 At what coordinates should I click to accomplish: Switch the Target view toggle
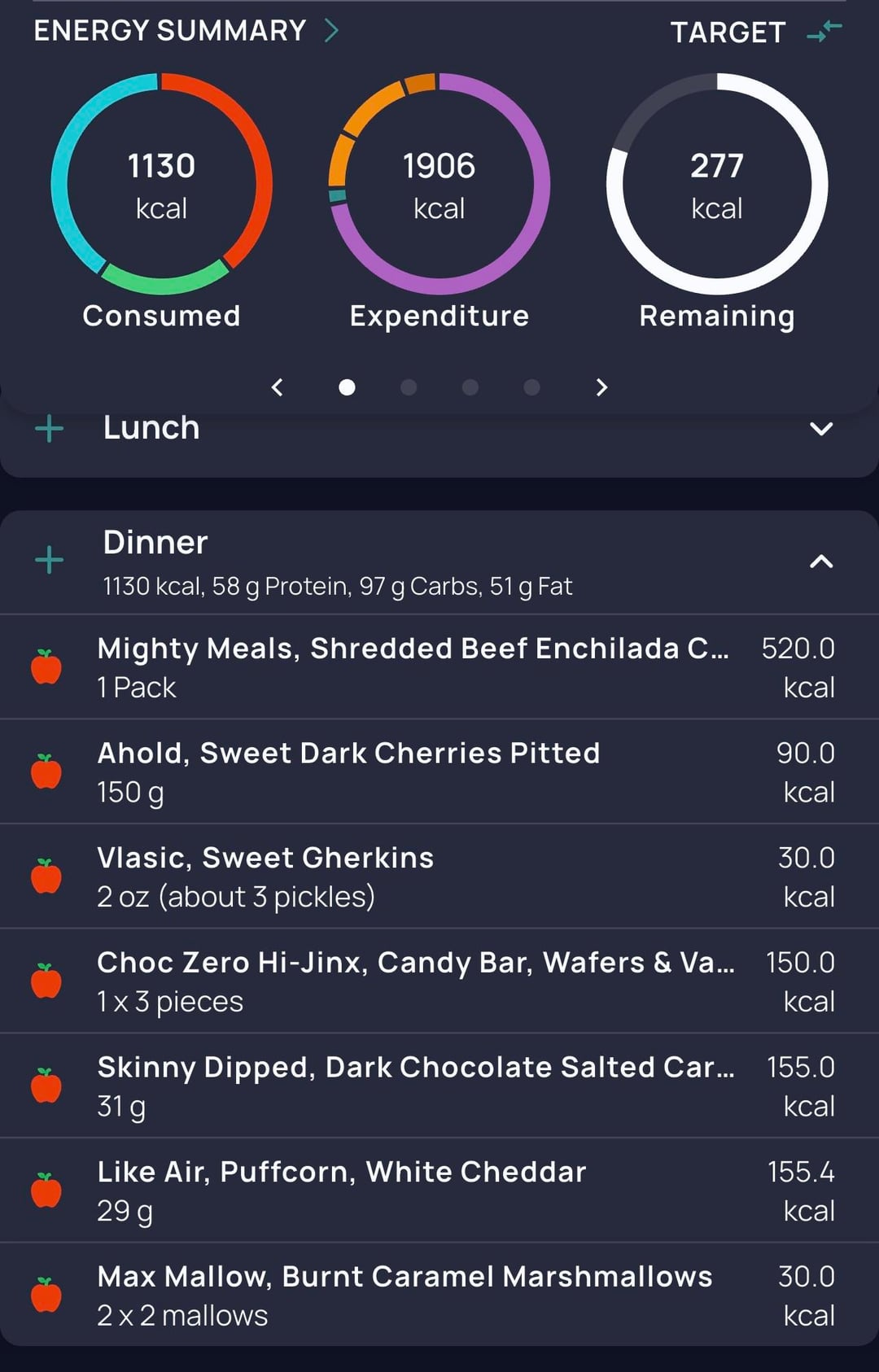(x=824, y=32)
